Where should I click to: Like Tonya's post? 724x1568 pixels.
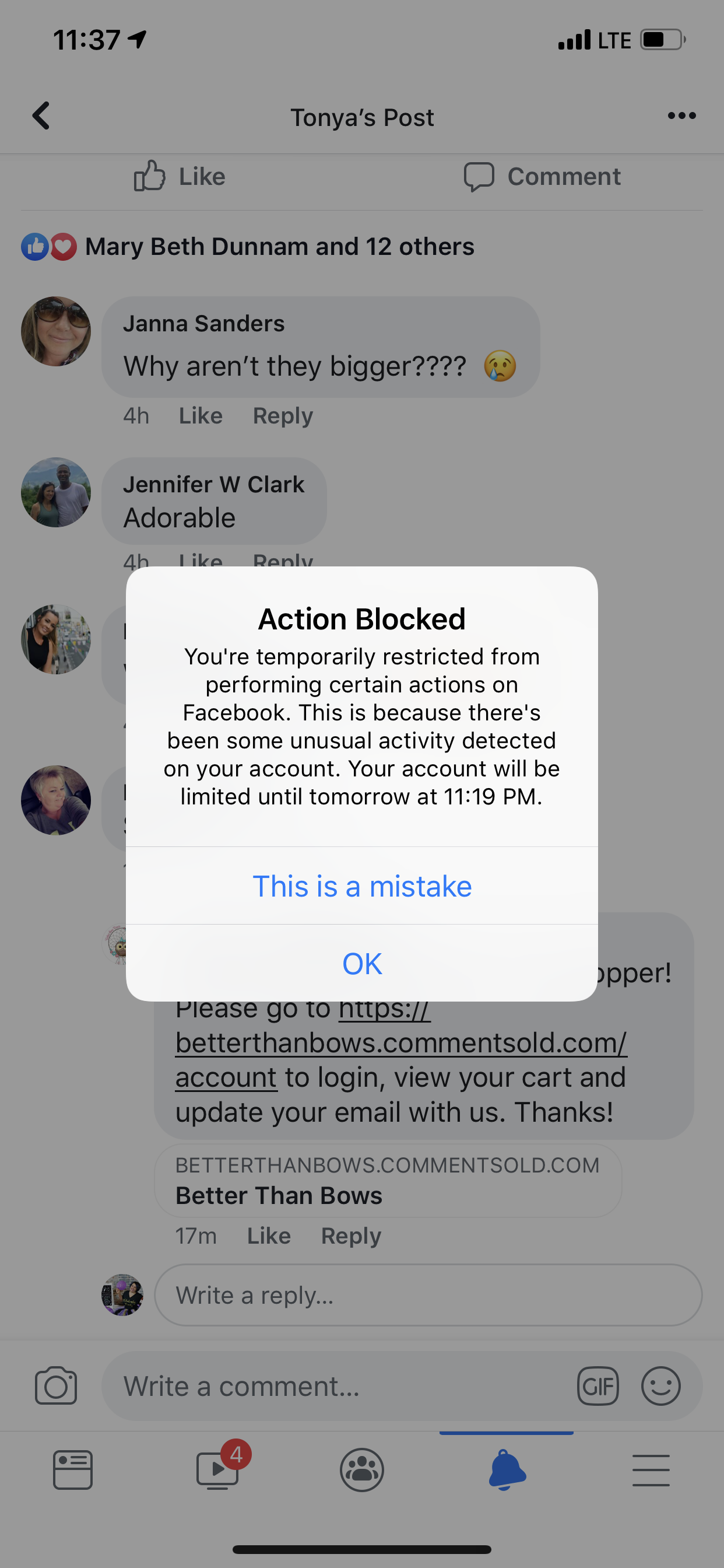pyautogui.click(x=180, y=177)
